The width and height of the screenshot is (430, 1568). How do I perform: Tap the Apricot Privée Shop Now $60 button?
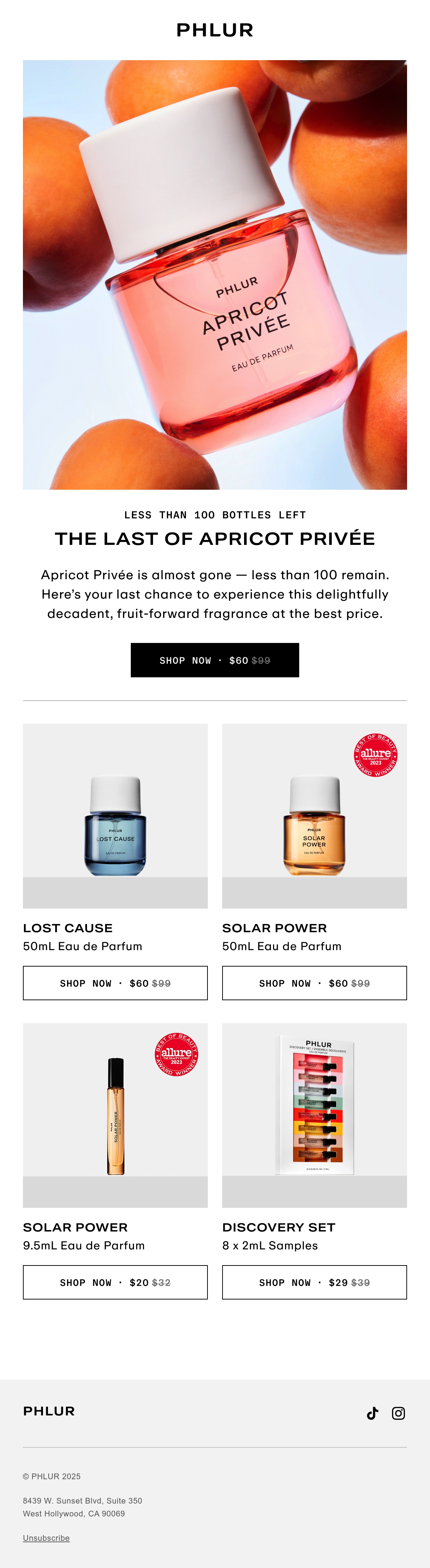pyautogui.click(x=214, y=660)
